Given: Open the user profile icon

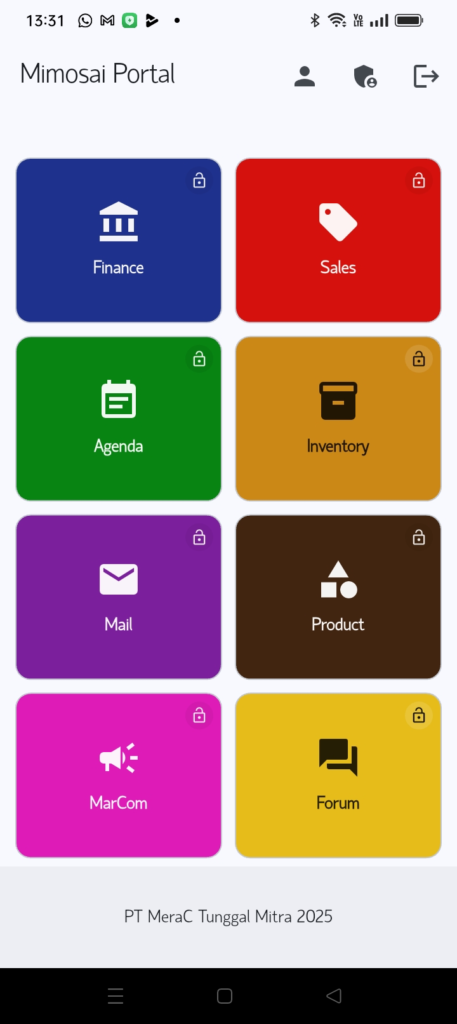Looking at the screenshot, I should pyautogui.click(x=304, y=76).
